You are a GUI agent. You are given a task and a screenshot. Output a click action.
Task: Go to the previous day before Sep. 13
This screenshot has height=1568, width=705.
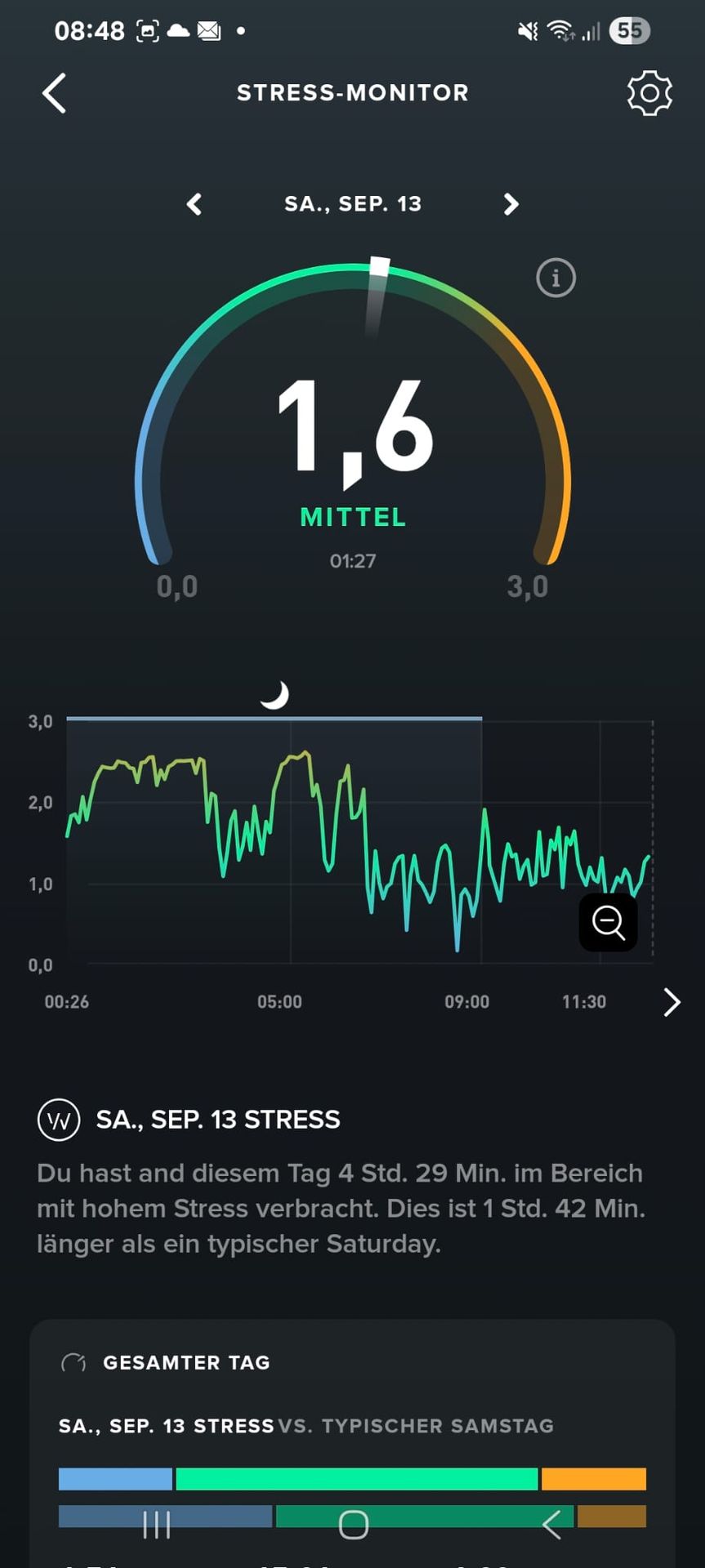point(194,204)
